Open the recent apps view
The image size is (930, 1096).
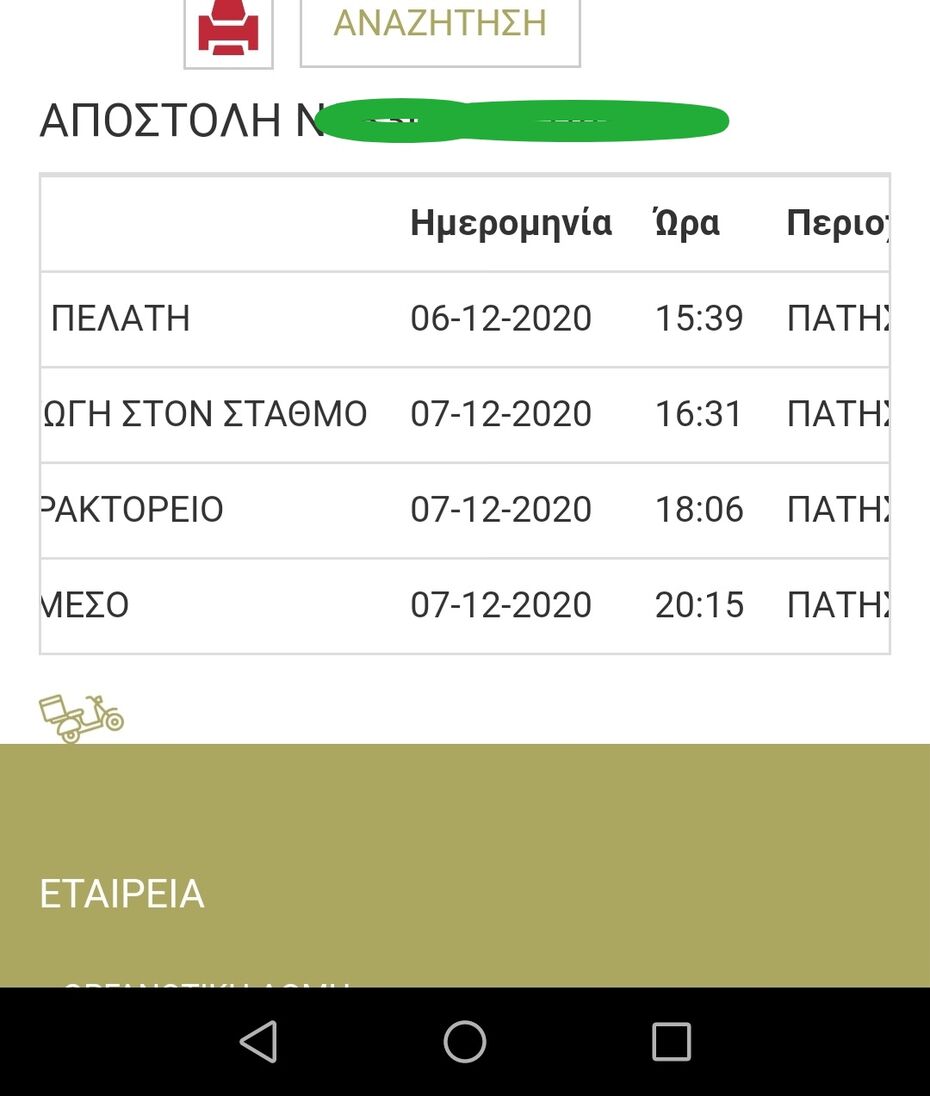[x=671, y=1042]
